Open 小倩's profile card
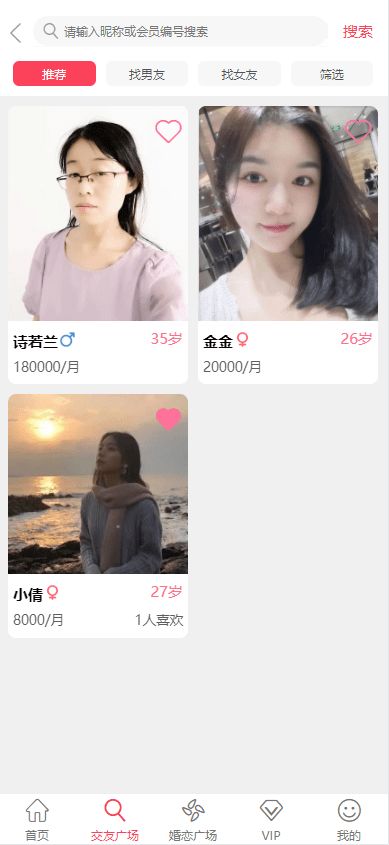This screenshot has height=845, width=389. point(98,516)
